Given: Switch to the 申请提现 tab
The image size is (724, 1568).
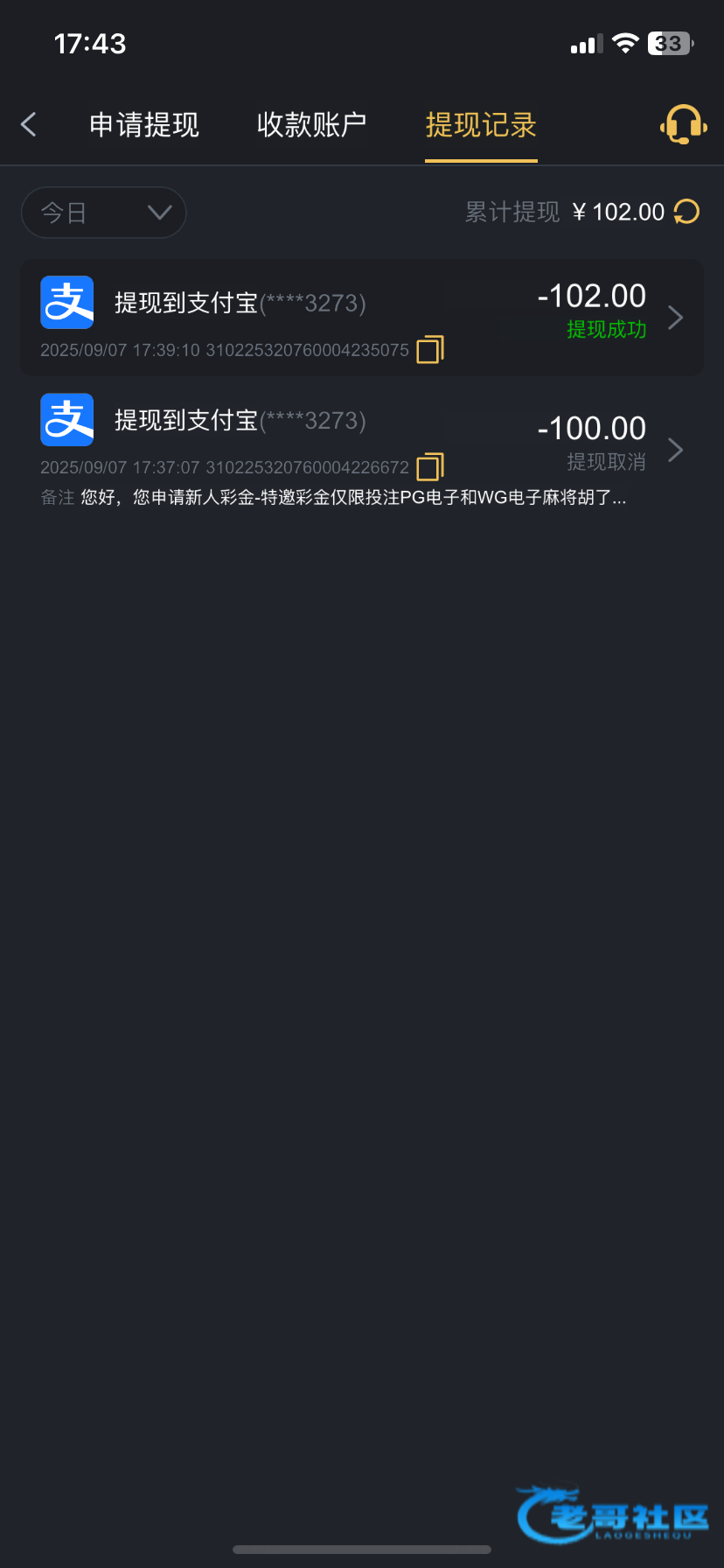Looking at the screenshot, I should click(x=144, y=124).
